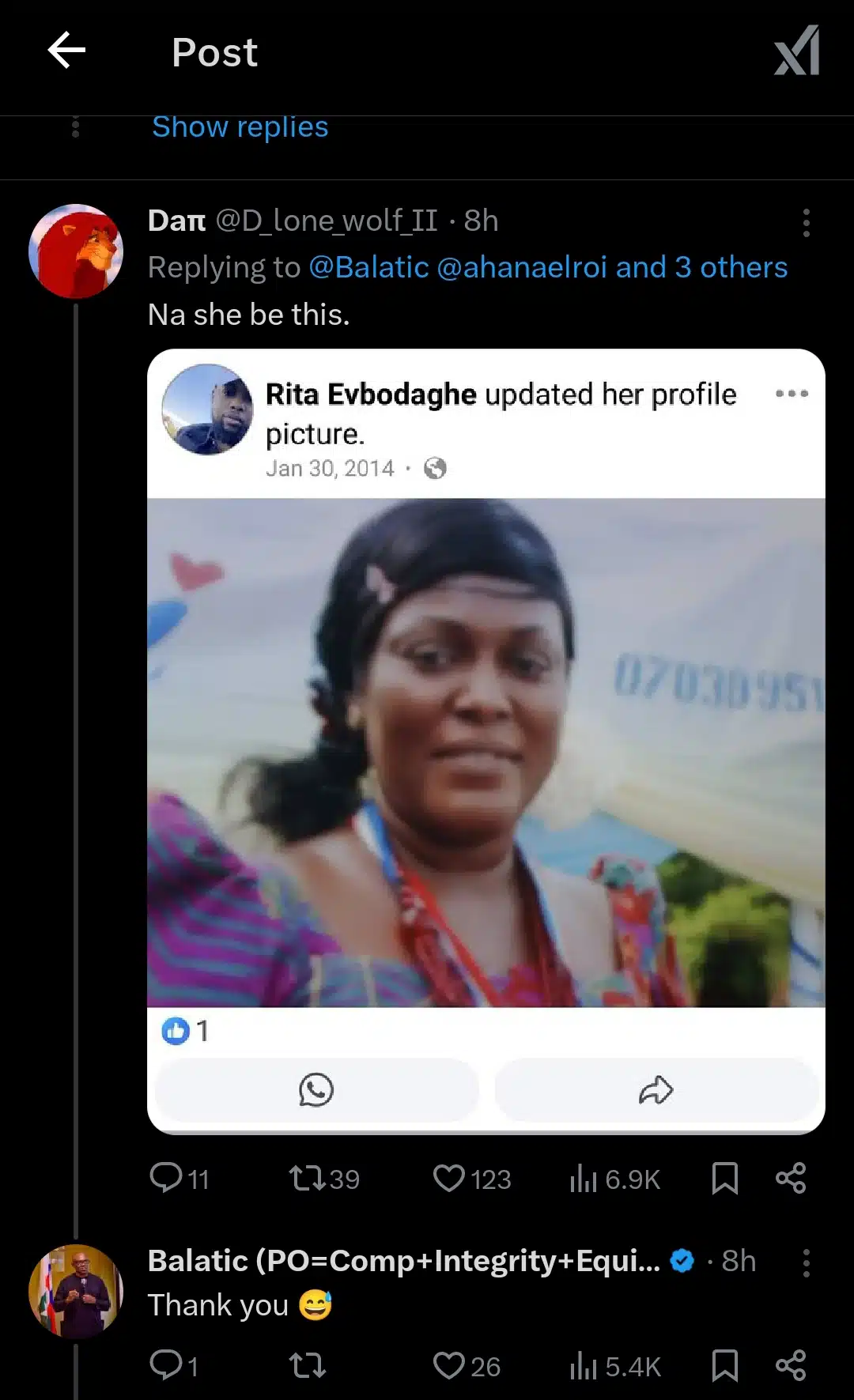Open the overflow menu on Dan's reply
The image size is (854, 1400).
click(806, 223)
